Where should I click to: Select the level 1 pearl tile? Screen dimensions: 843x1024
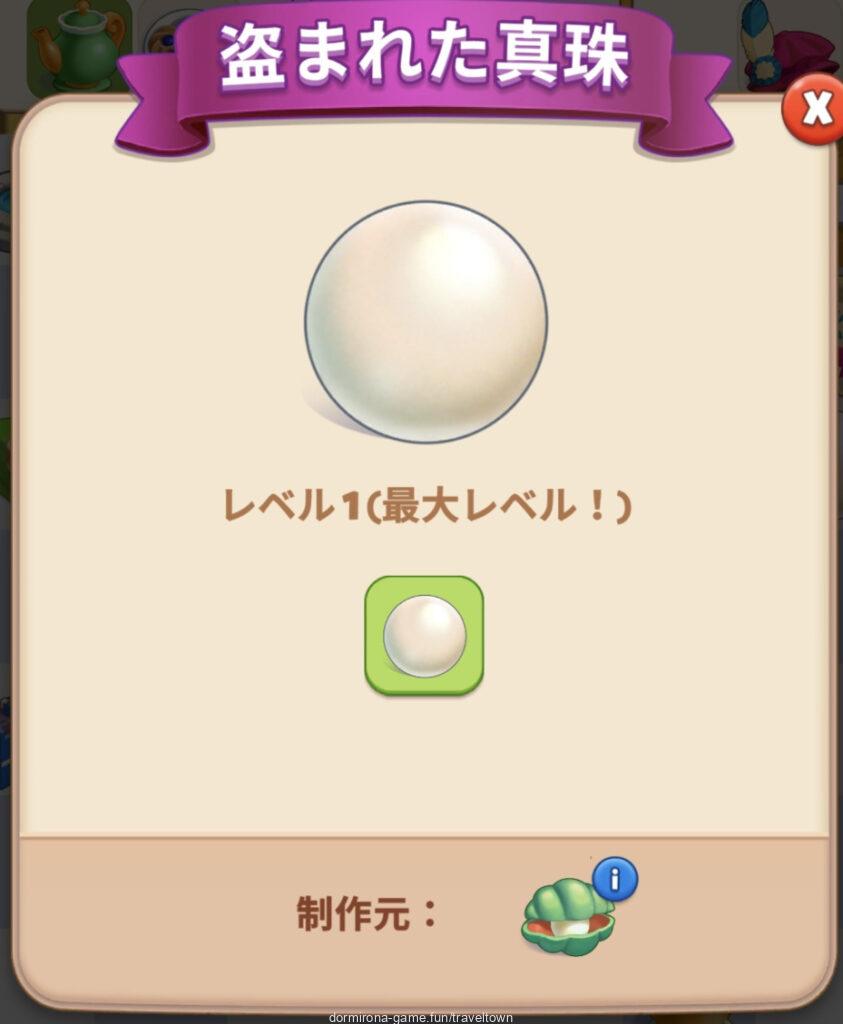click(x=424, y=636)
